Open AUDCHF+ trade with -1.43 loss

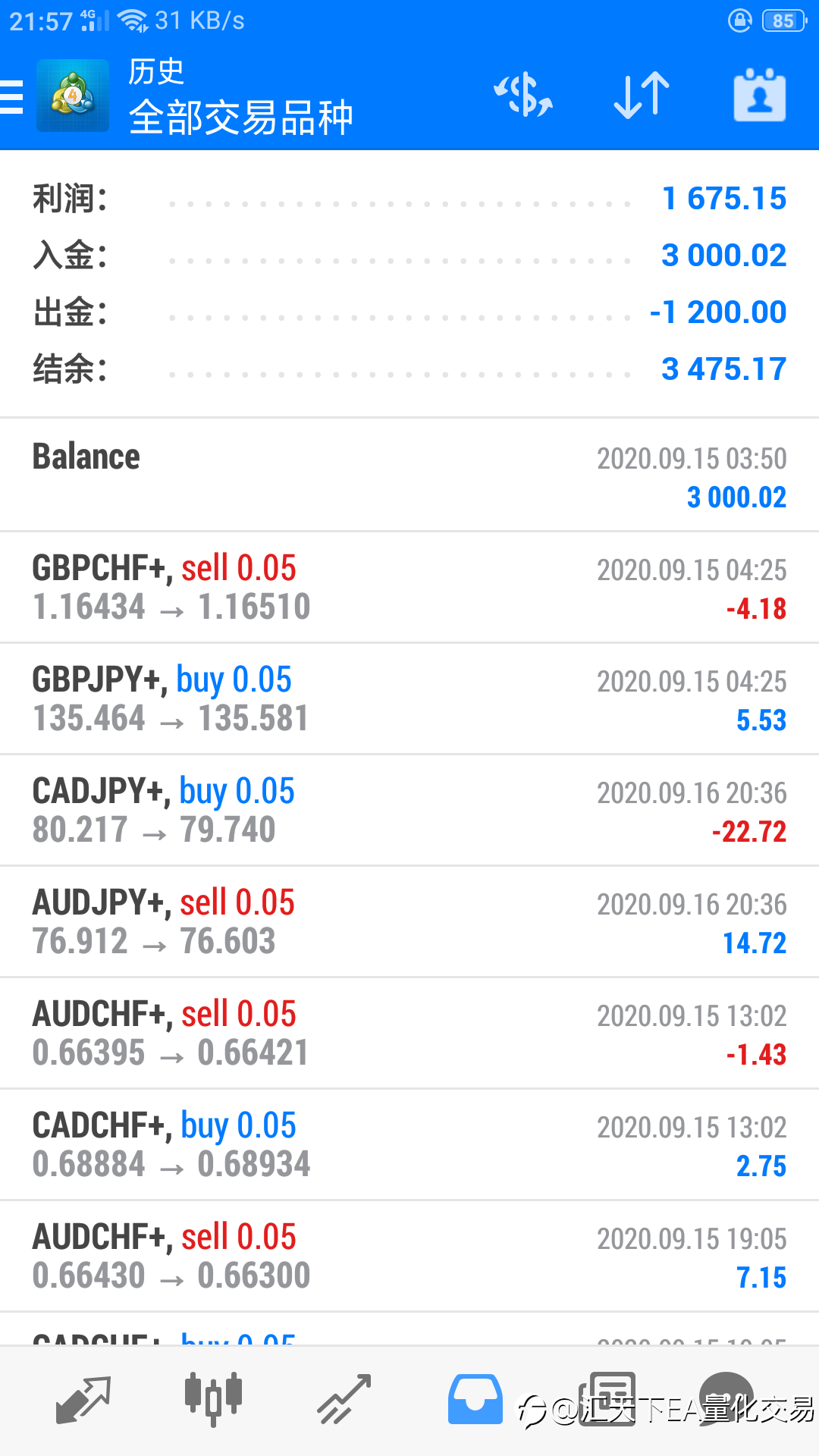tap(409, 1034)
